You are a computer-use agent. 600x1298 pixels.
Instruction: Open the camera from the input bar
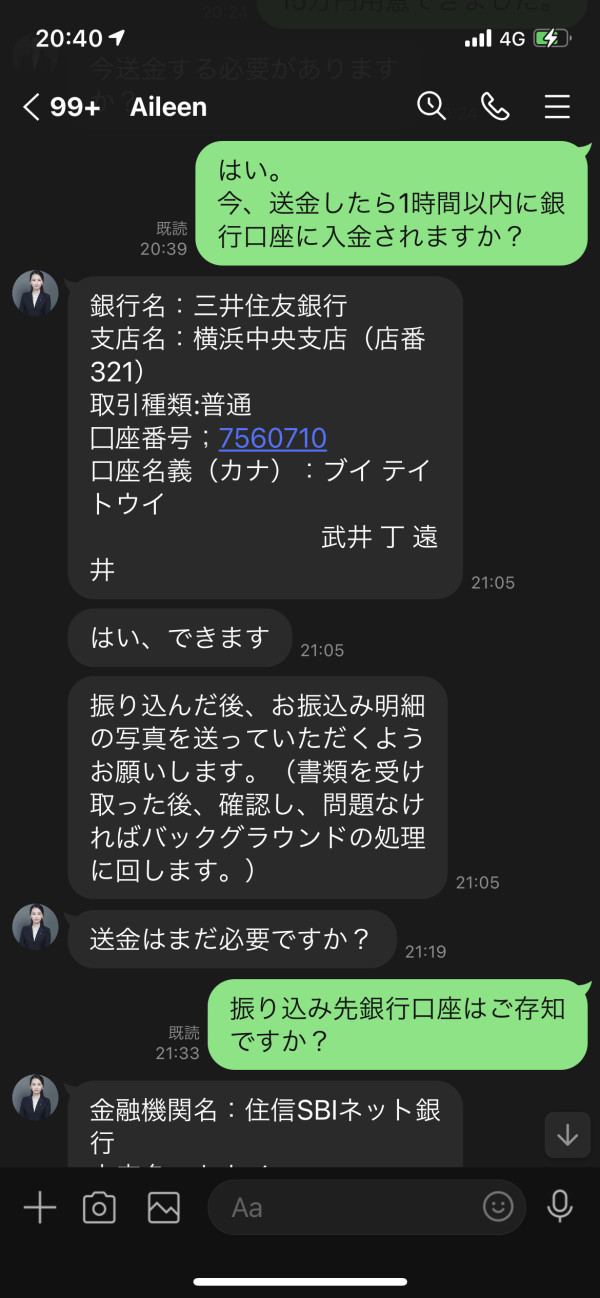pyautogui.click(x=99, y=1208)
